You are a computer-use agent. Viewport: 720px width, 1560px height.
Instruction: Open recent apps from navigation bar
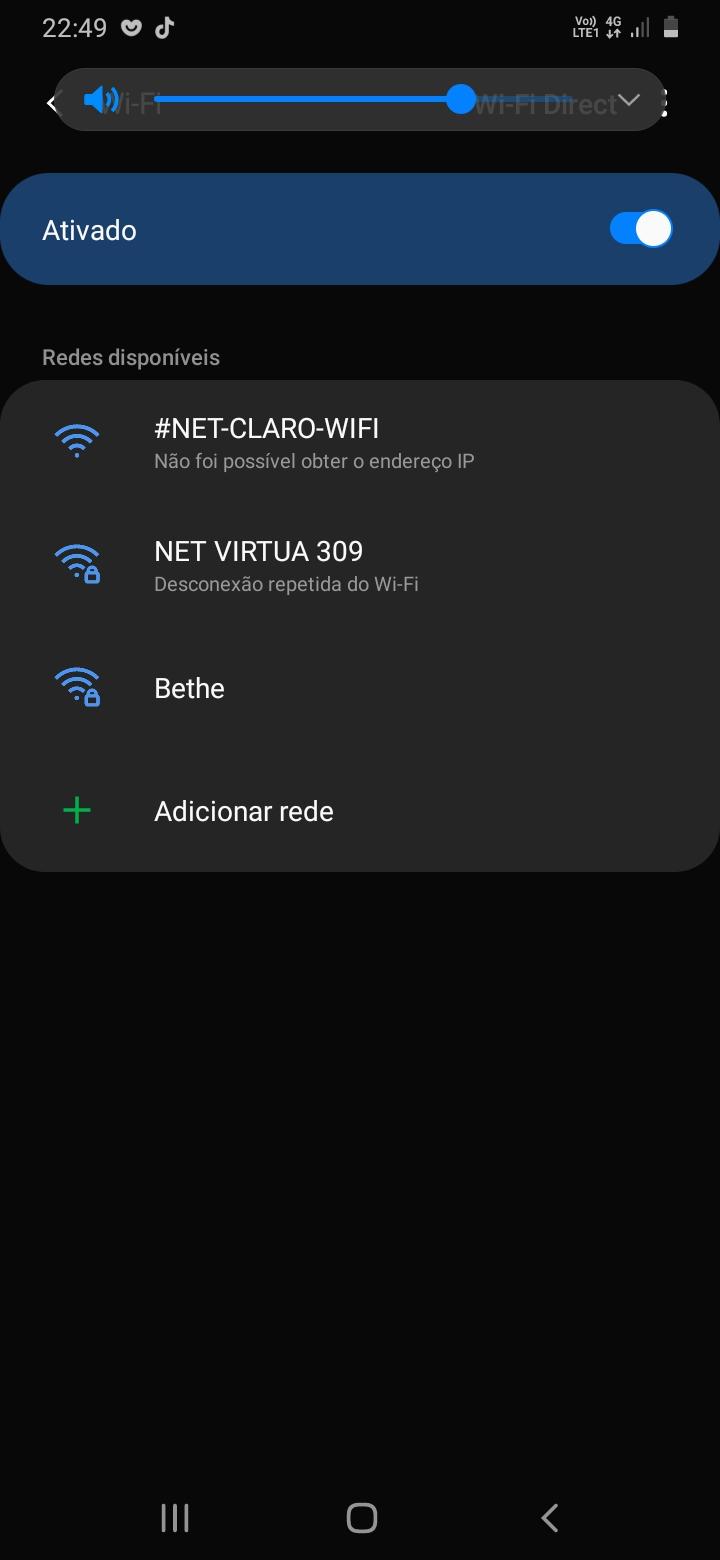tap(175, 1517)
